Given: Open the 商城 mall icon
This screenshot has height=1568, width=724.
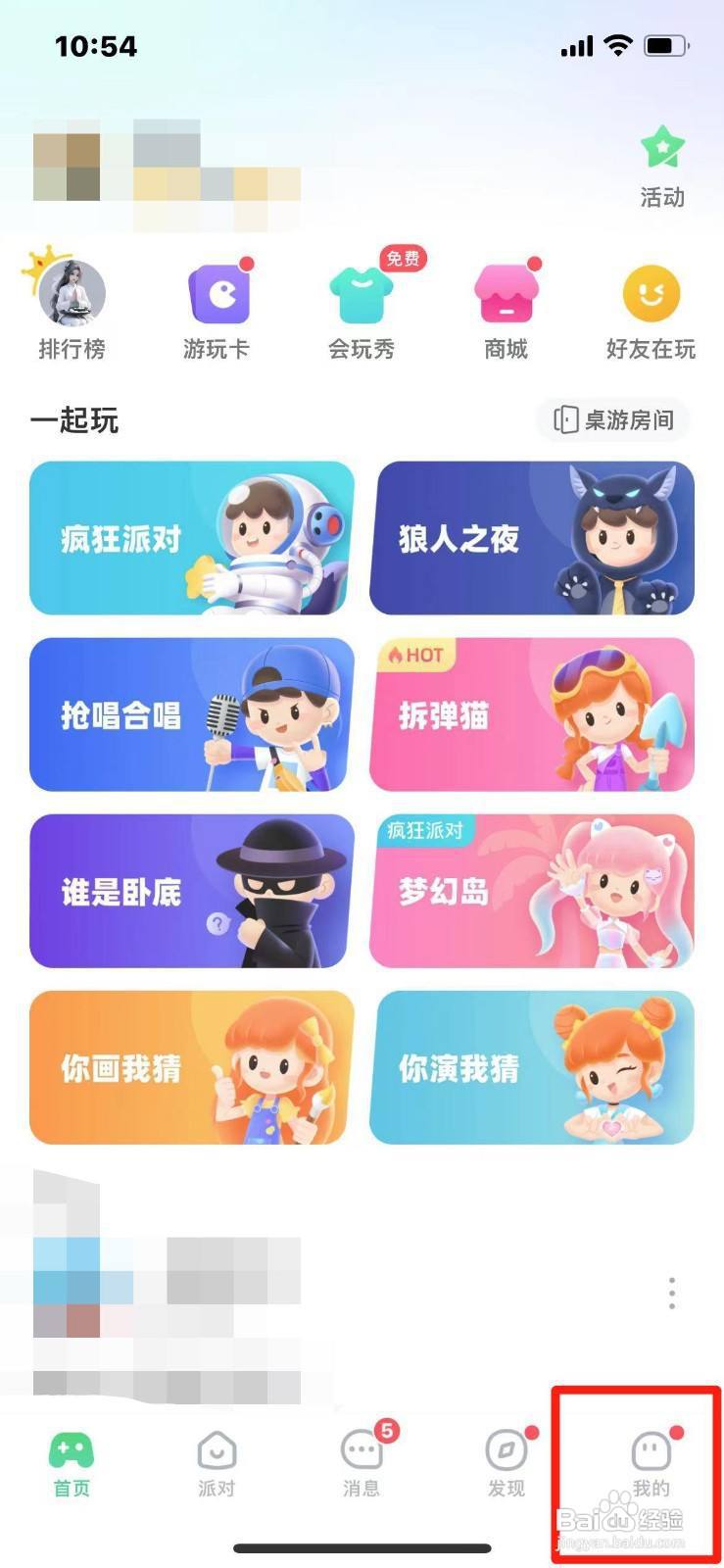Looking at the screenshot, I should [506, 304].
